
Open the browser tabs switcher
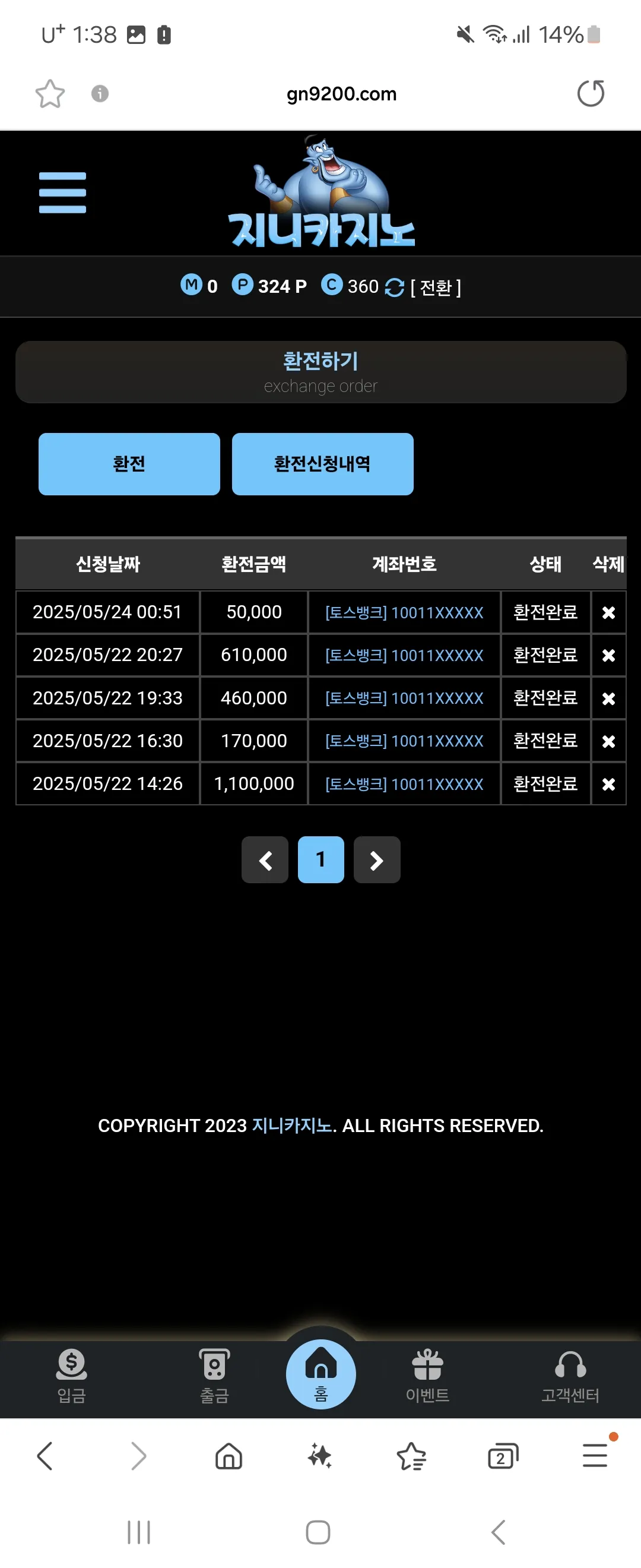coord(503,1456)
